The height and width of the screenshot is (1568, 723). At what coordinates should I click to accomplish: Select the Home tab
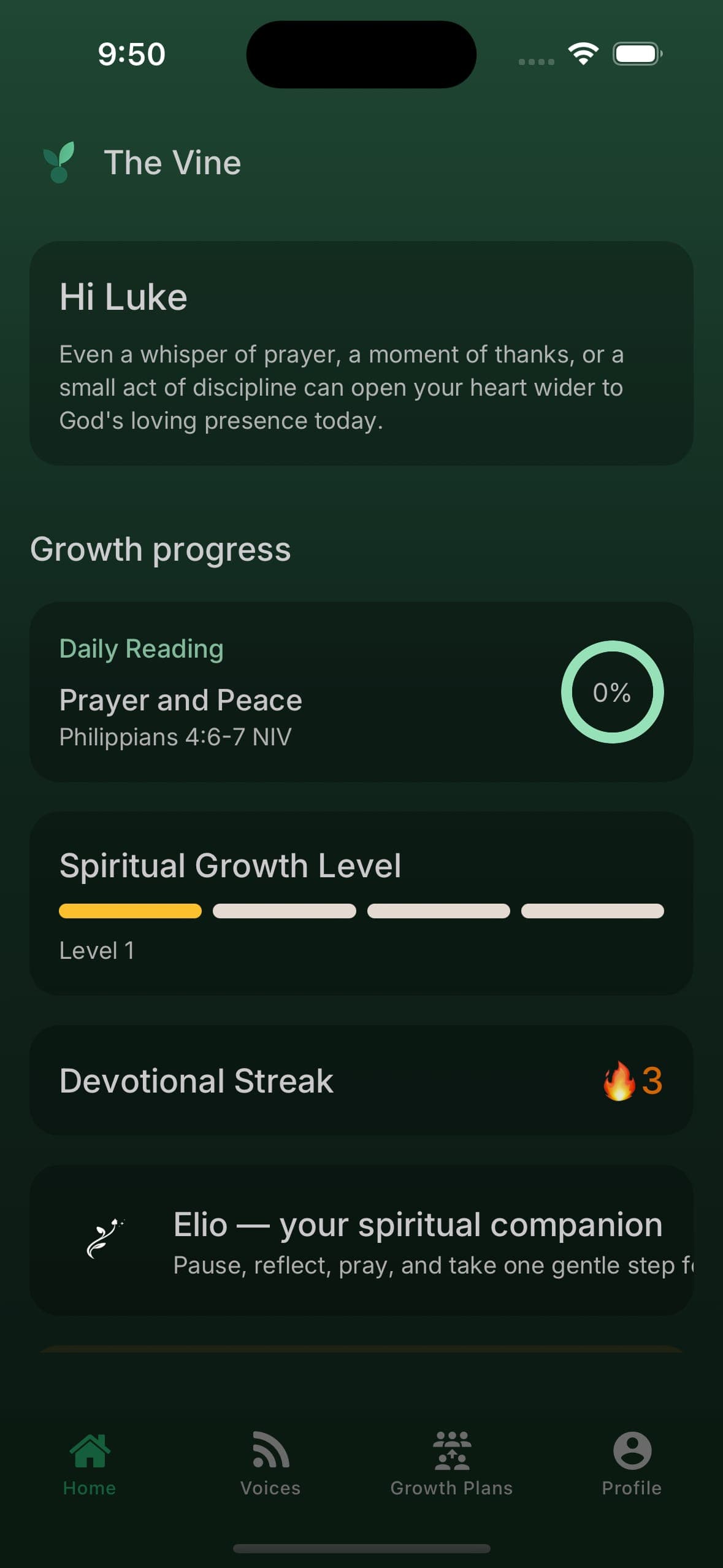[90, 1463]
